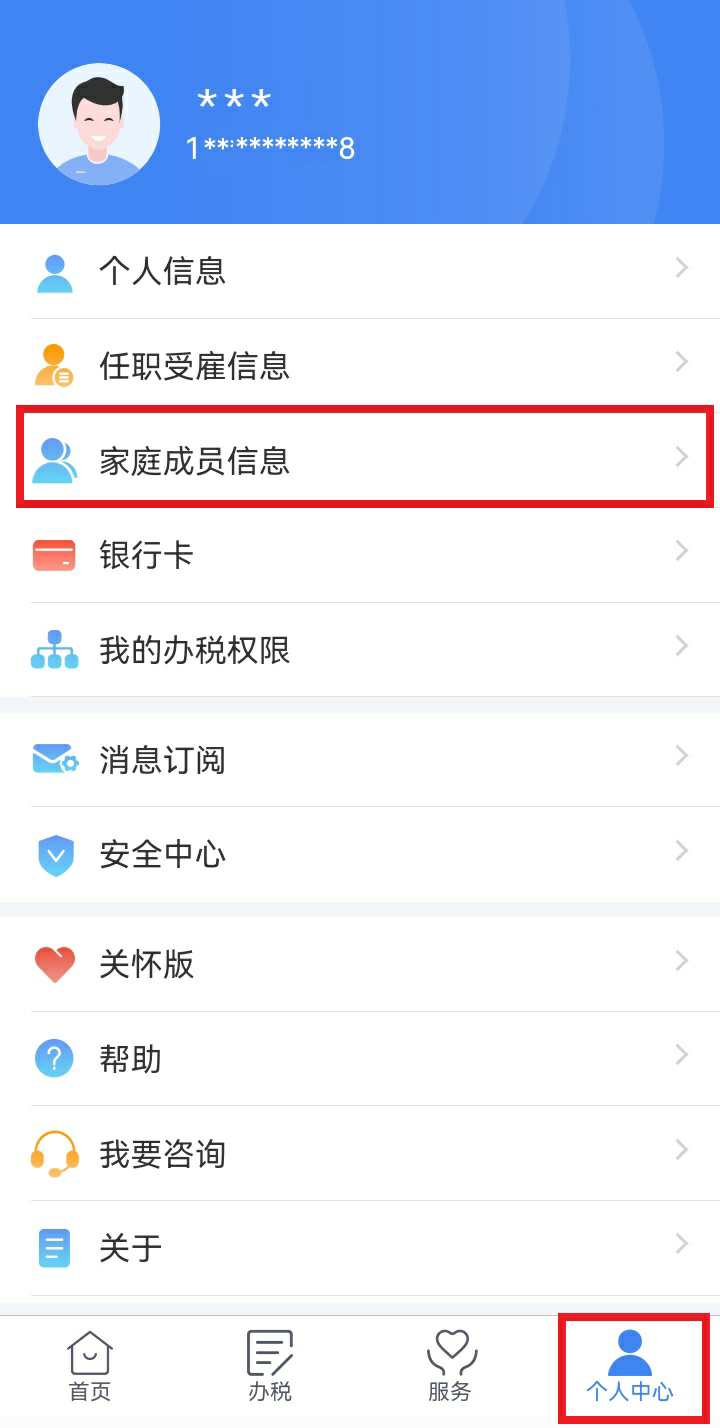The height and width of the screenshot is (1428, 720).
Task: Open 我的办税权限
Action: pyautogui.click(x=360, y=650)
